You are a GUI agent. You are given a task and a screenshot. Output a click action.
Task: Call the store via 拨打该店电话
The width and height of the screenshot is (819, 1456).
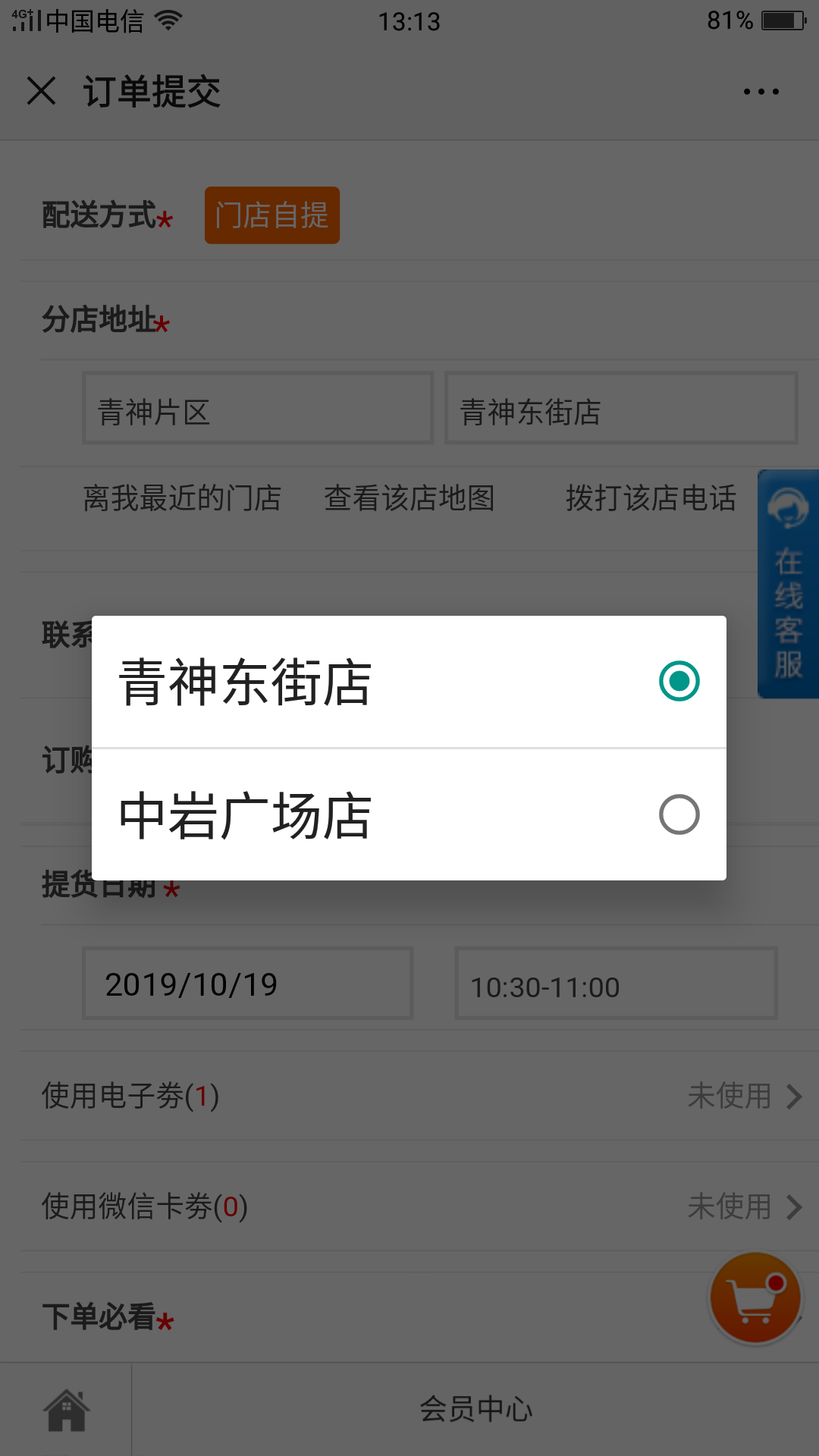(651, 498)
